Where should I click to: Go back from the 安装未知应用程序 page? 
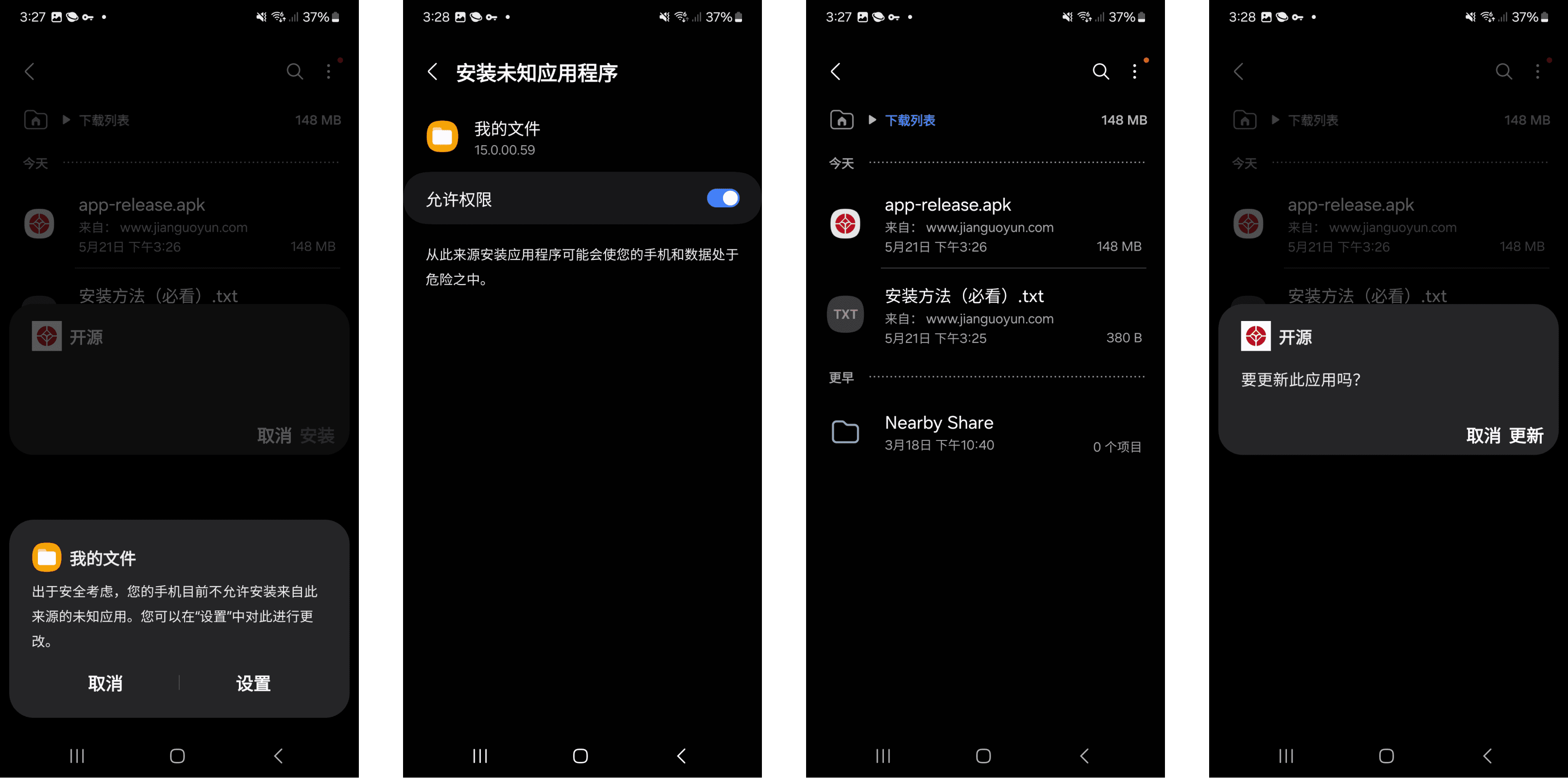432,72
